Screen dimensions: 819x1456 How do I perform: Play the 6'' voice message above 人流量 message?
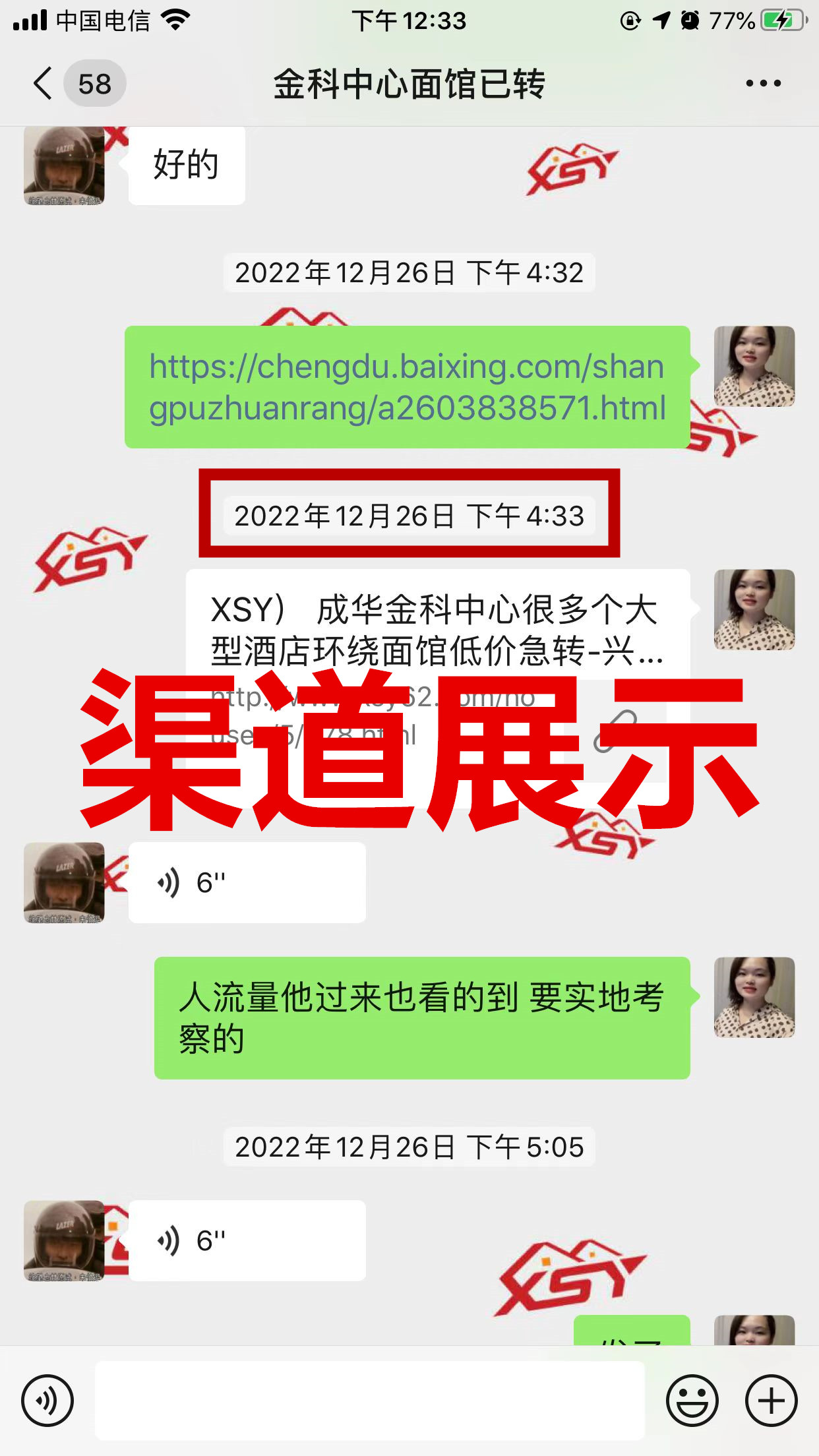click(247, 882)
